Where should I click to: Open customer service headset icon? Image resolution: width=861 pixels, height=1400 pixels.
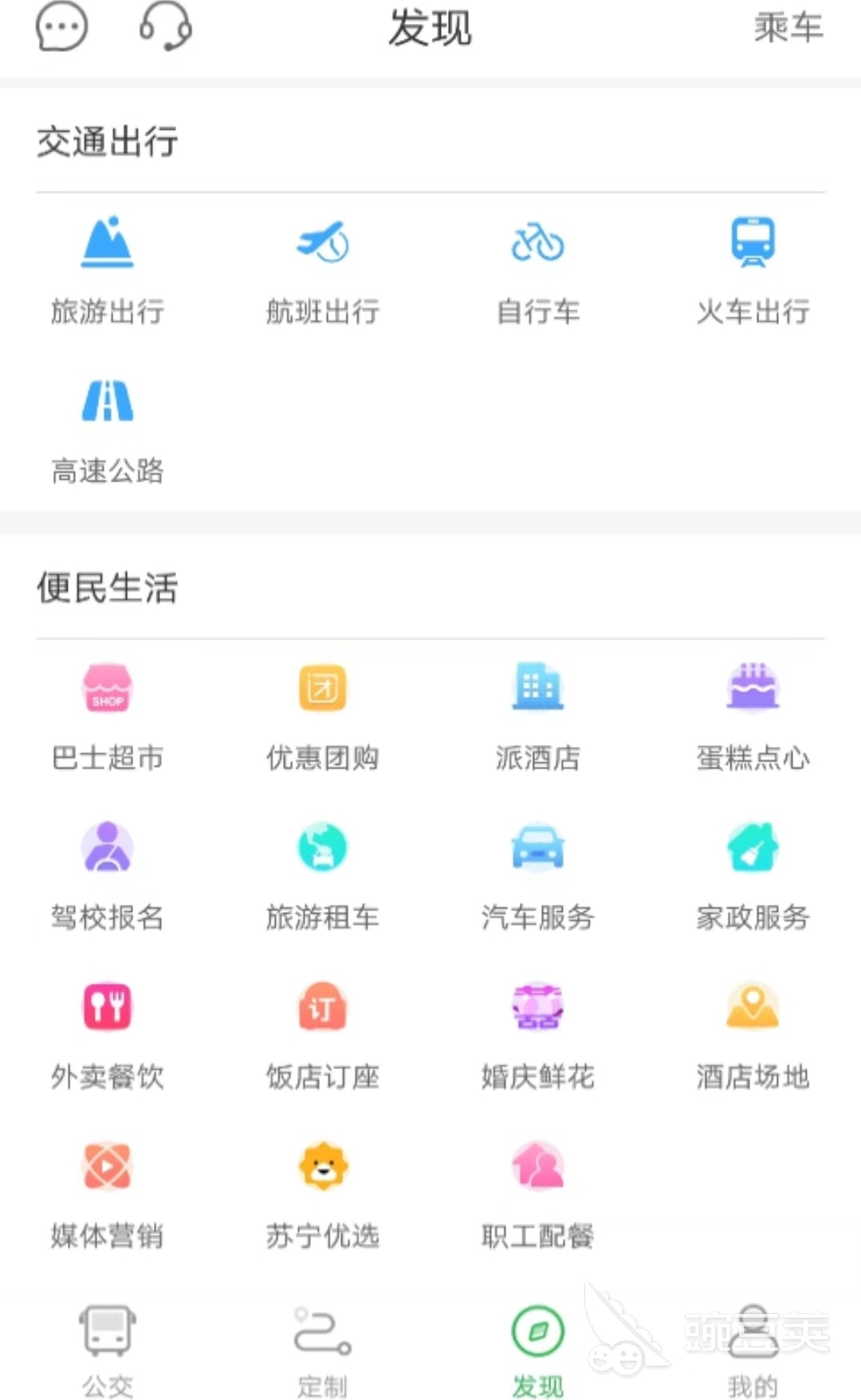166,26
